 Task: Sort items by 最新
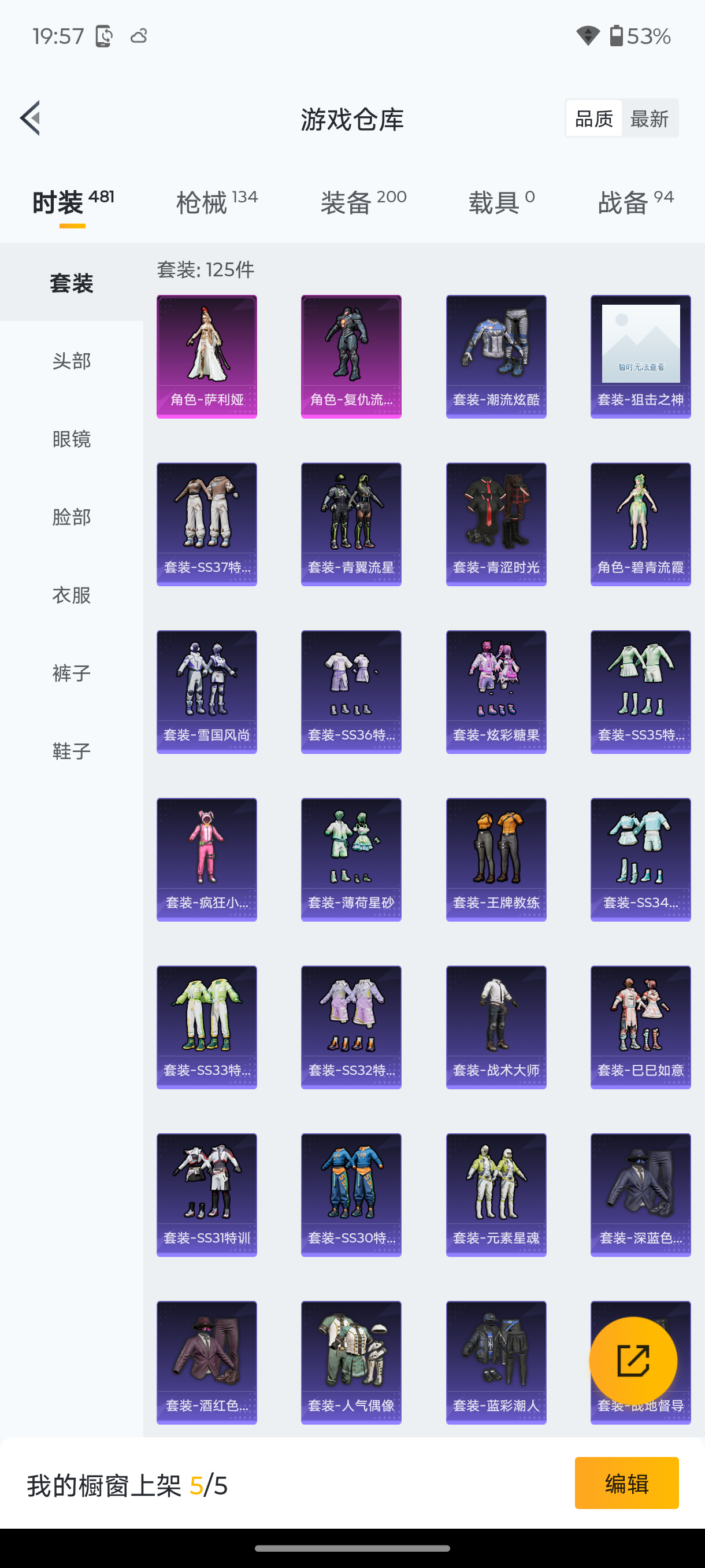coord(649,119)
